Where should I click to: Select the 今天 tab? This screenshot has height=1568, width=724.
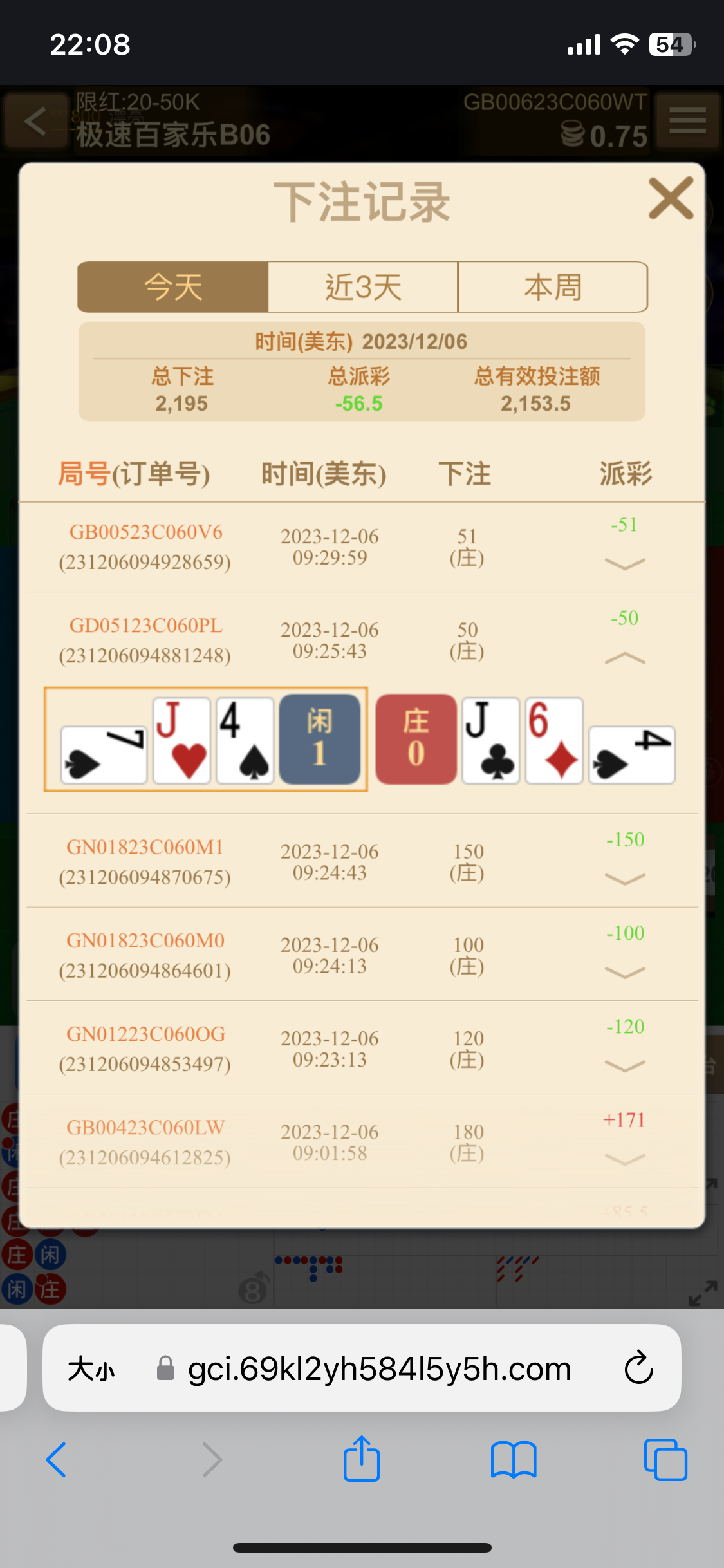click(x=172, y=287)
